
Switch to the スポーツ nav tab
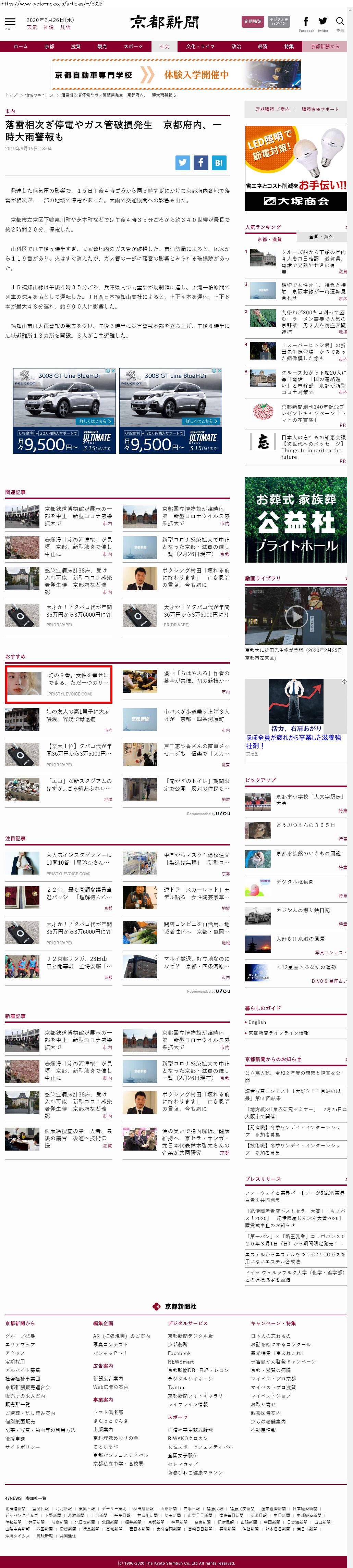tap(133, 46)
